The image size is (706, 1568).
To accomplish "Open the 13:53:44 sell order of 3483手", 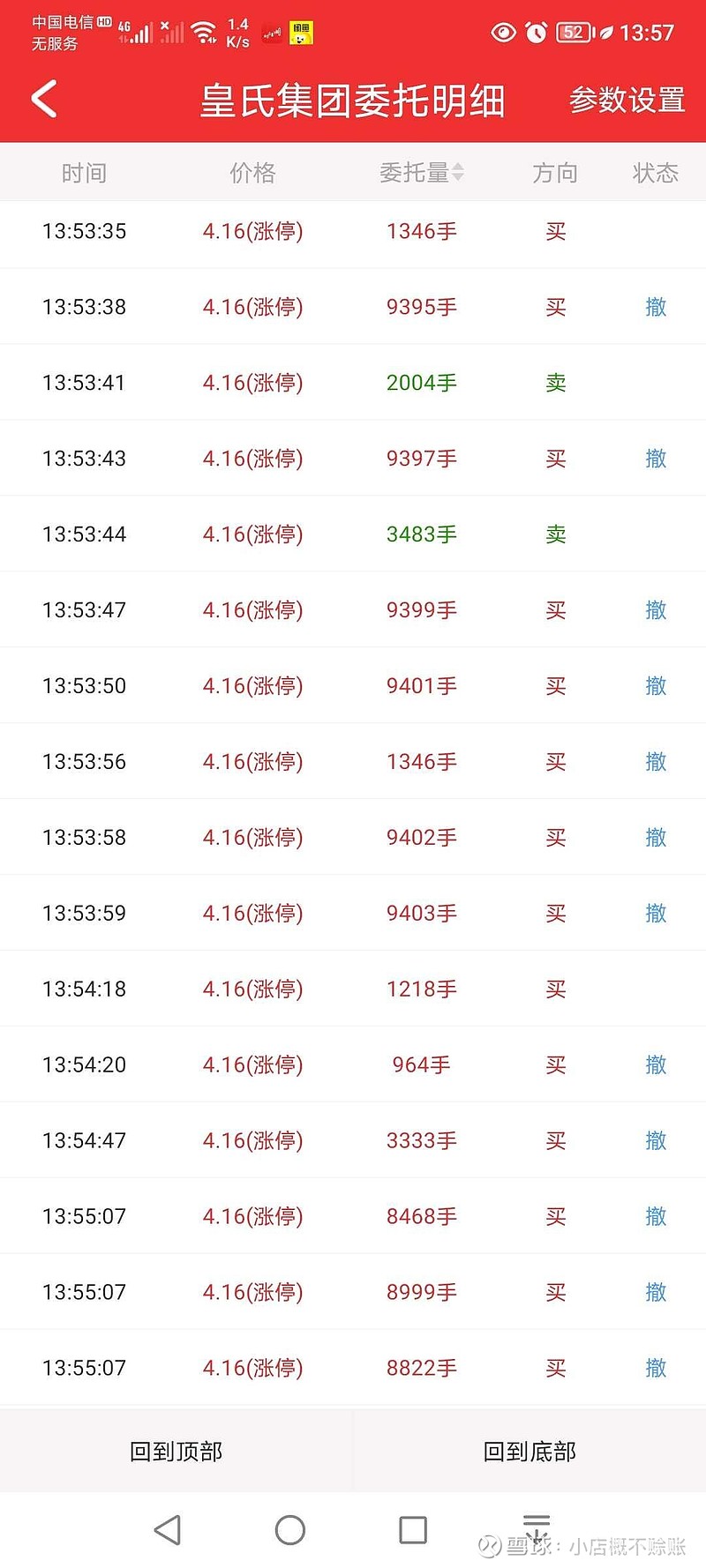I will click(353, 534).
